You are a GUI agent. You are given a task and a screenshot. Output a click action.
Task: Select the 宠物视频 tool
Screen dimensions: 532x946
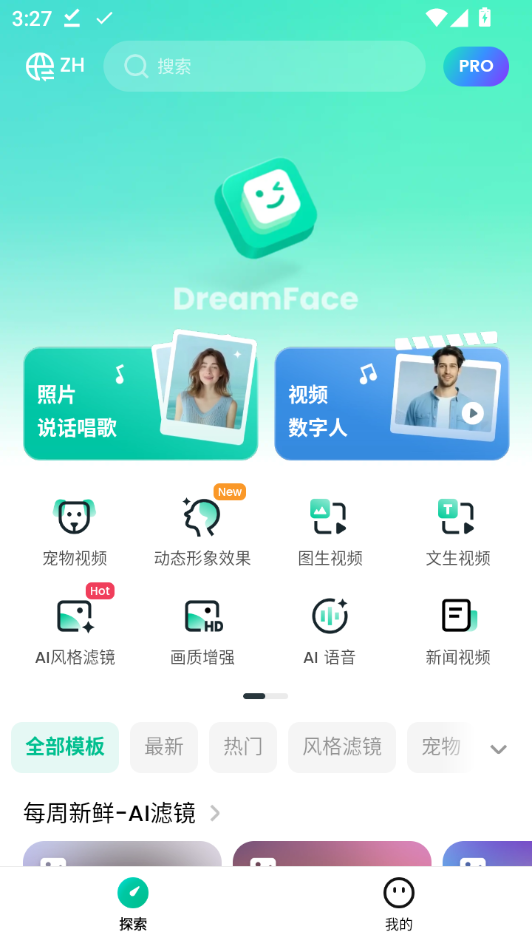tap(75, 532)
